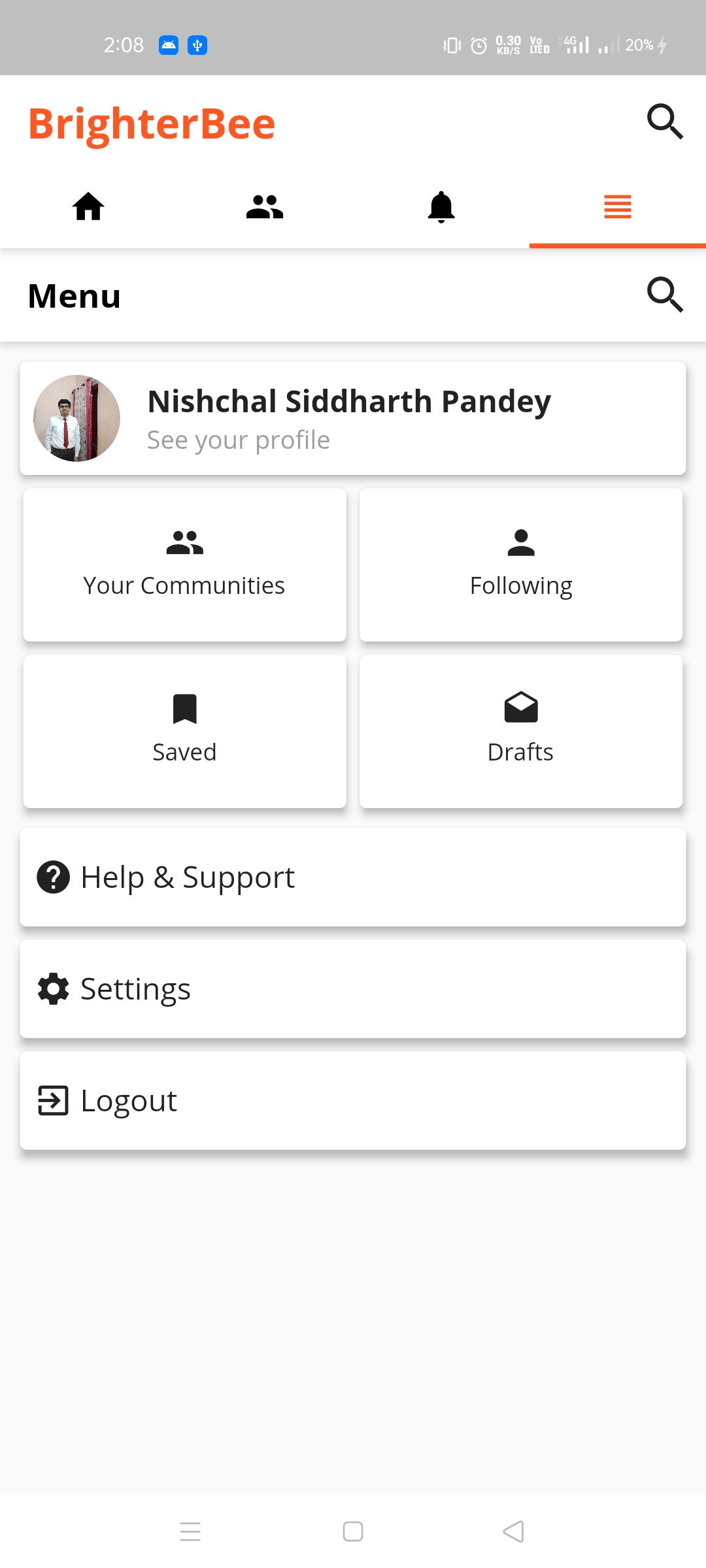Switch to the Communities people tab
The height and width of the screenshot is (1568, 706).
[265, 207]
